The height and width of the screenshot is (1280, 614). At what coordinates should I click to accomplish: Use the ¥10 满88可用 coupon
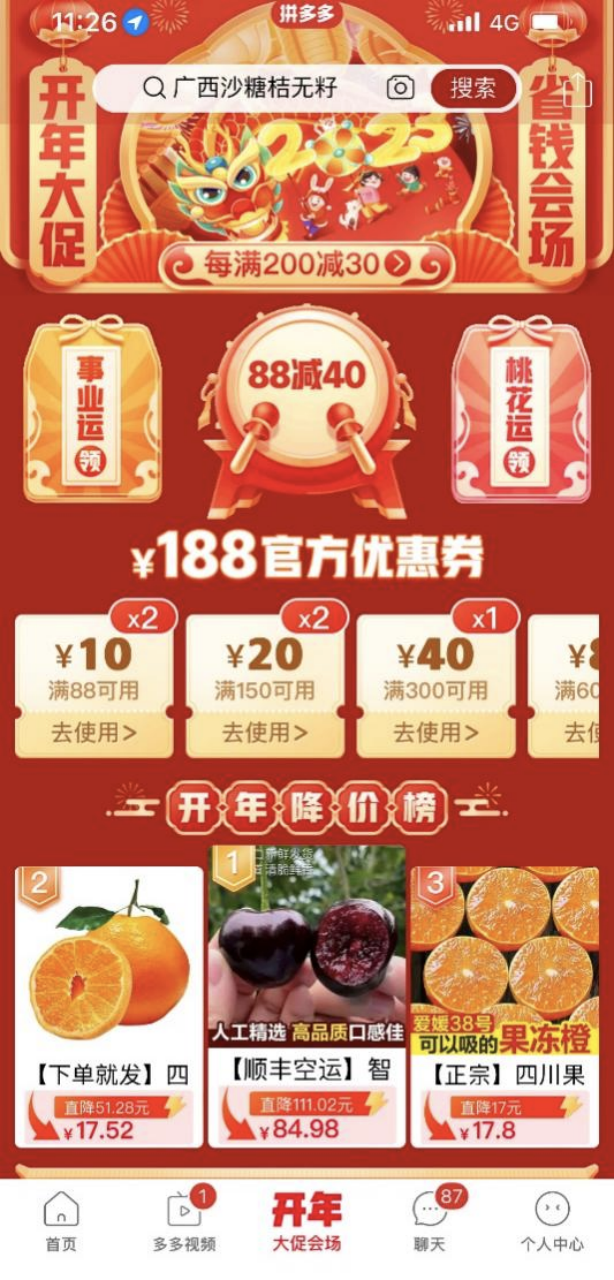point(94,733)
